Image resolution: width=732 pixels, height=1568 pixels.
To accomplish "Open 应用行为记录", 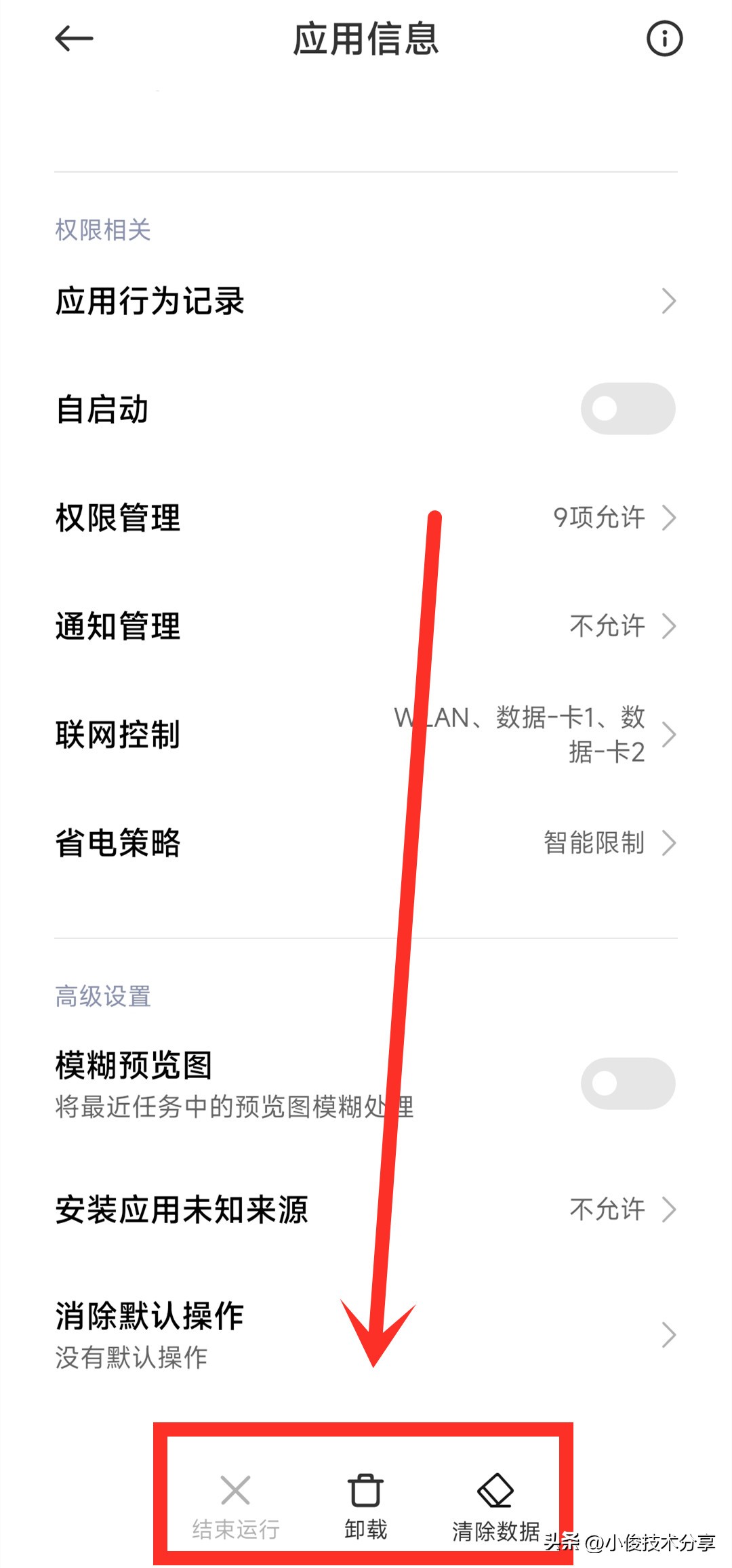I will 366,301.
